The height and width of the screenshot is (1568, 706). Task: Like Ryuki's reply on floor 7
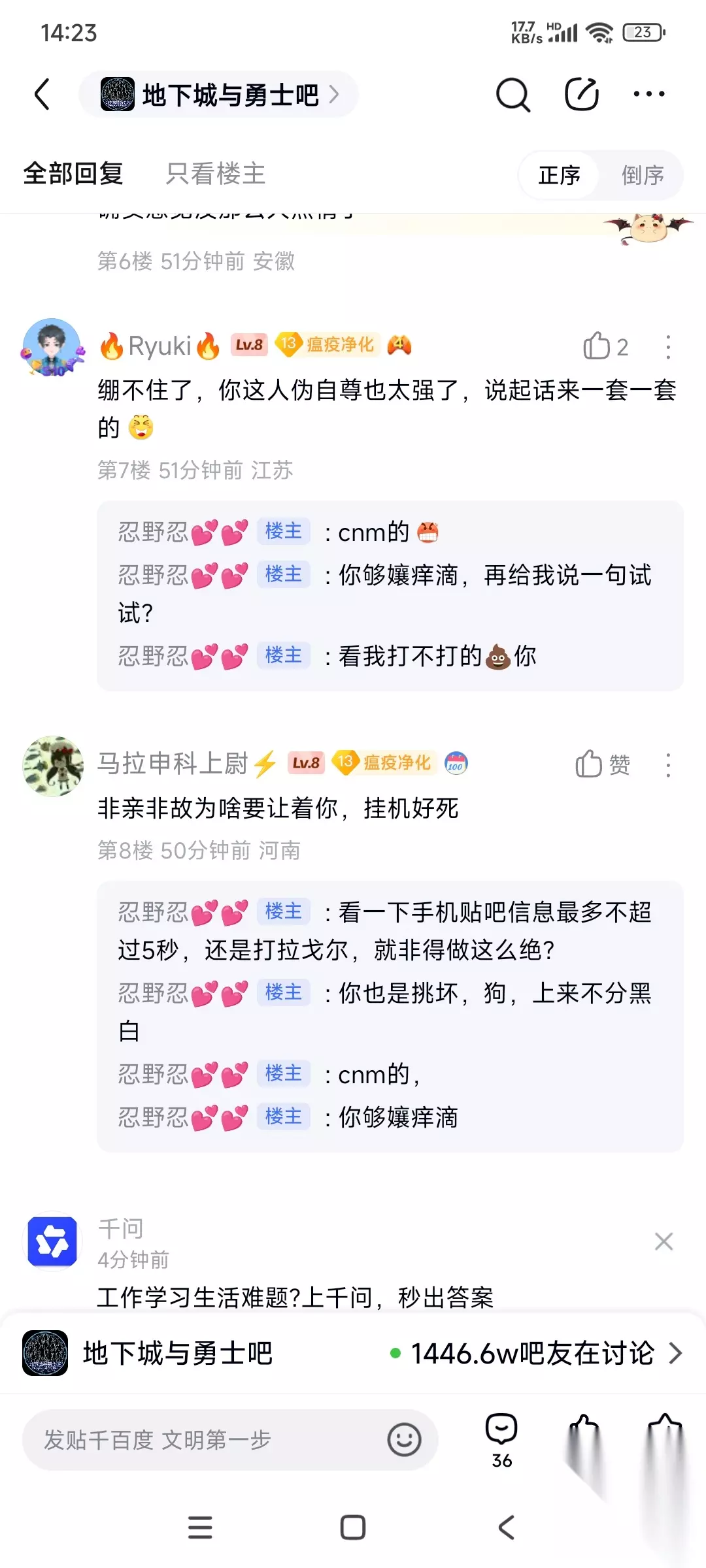(605, 346)
